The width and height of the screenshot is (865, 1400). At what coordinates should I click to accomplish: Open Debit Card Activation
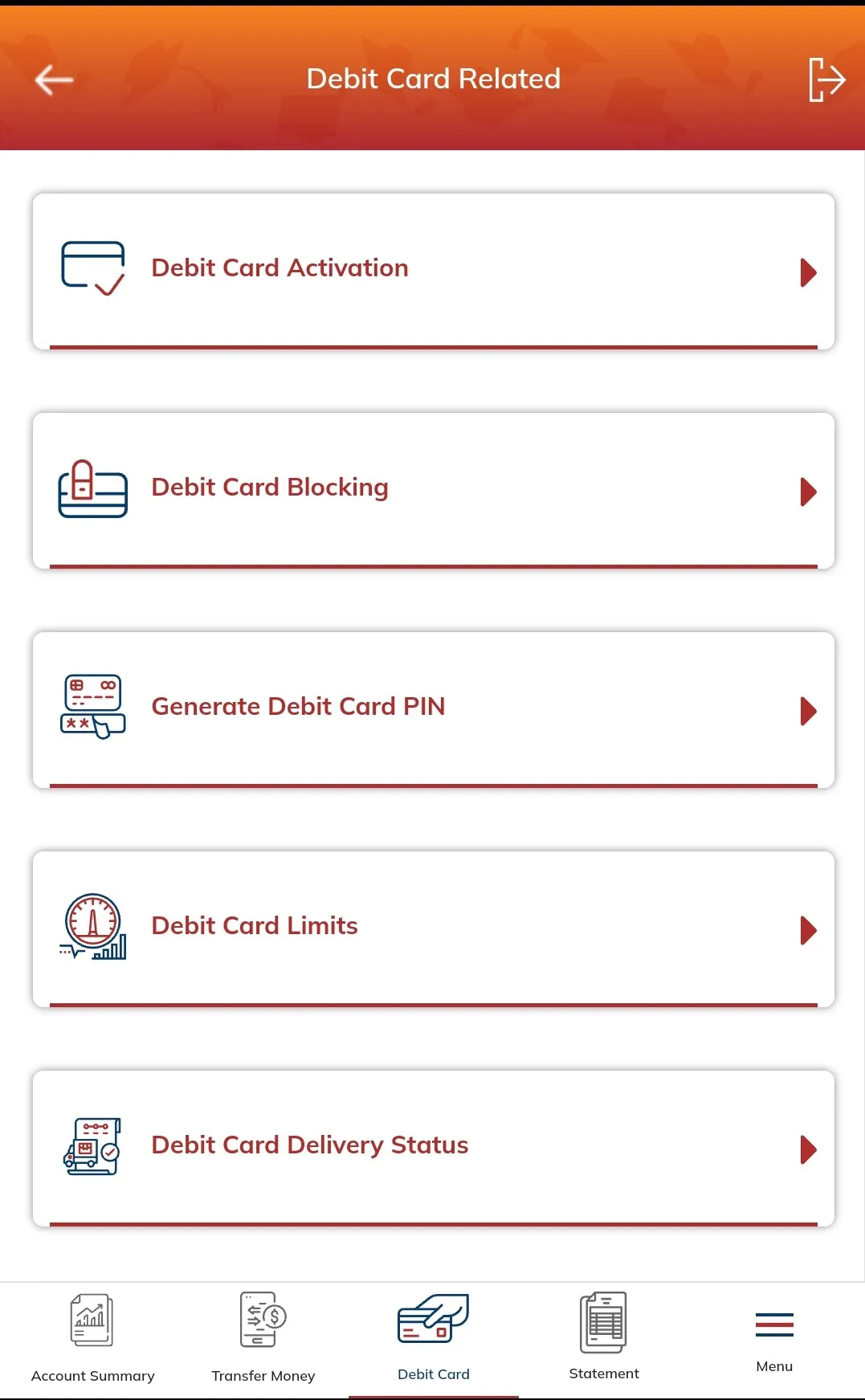click(x=434, y=271)
